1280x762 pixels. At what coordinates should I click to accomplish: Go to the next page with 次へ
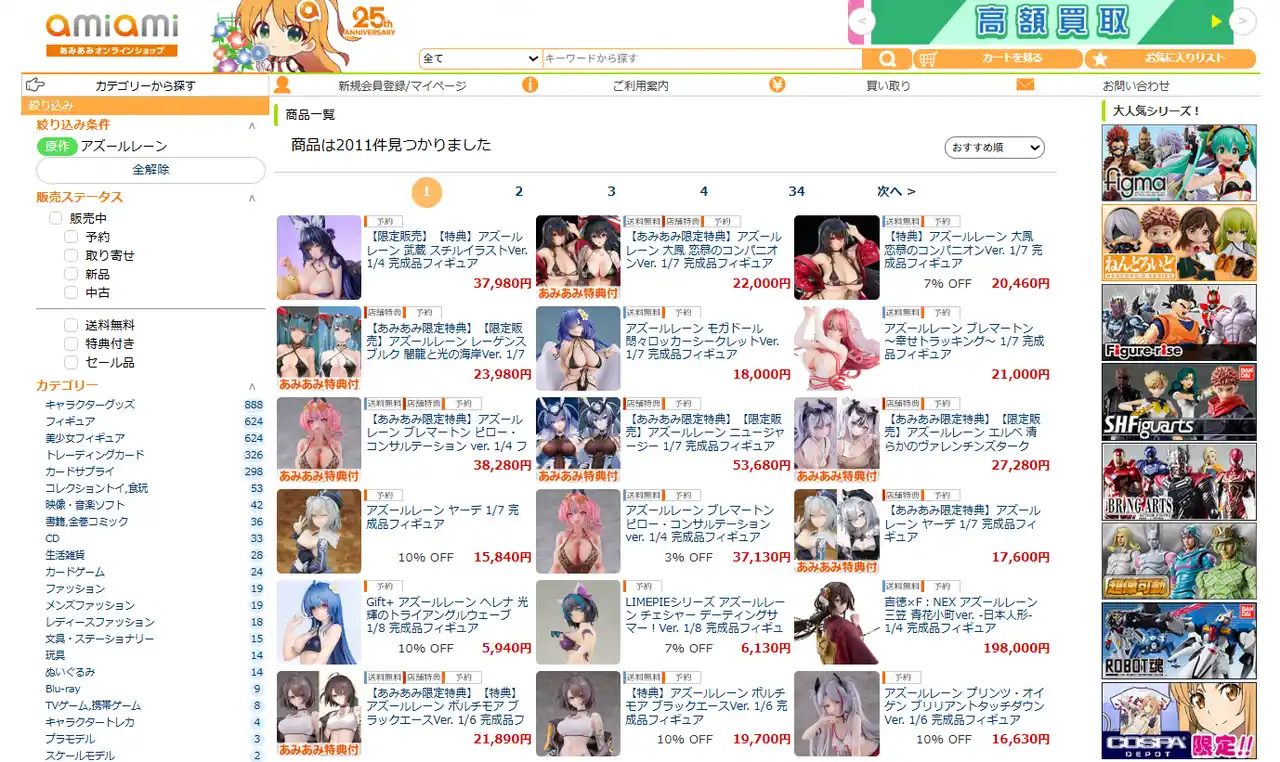[x=896, y=192]
